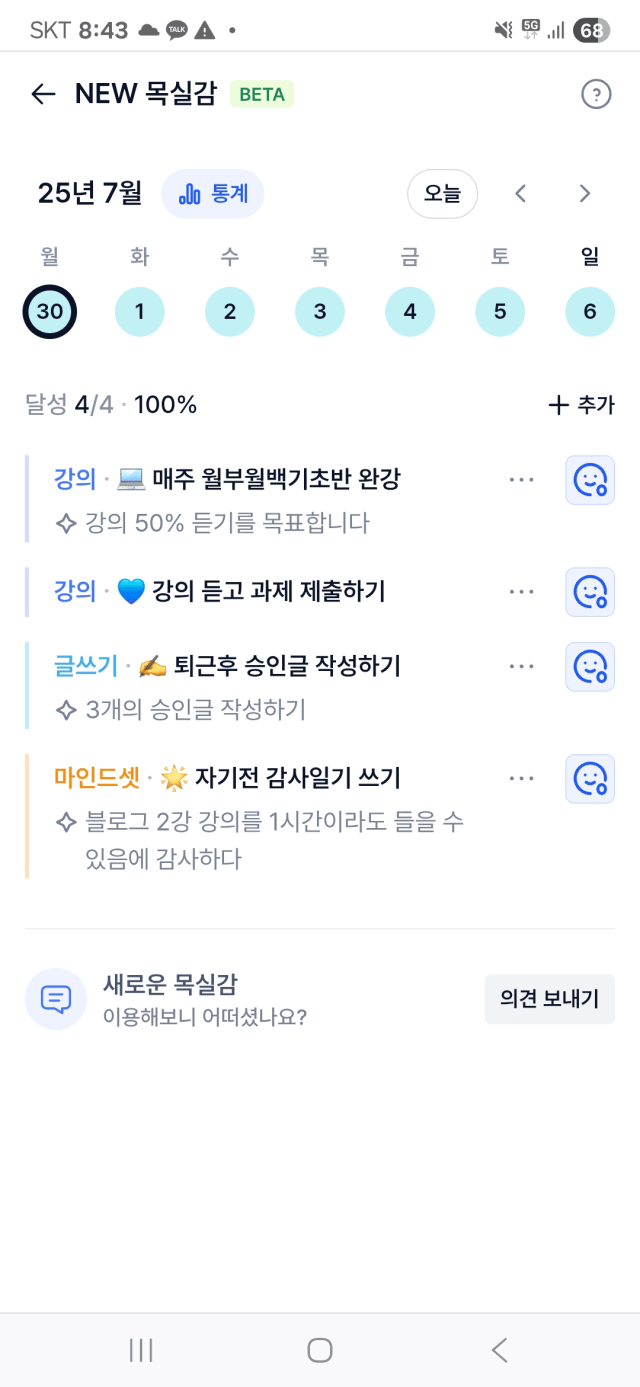Tap smiley check for 자기전 감사일기 쓰기
Screen dimensions: 640x1387
(x=590, y=778)
